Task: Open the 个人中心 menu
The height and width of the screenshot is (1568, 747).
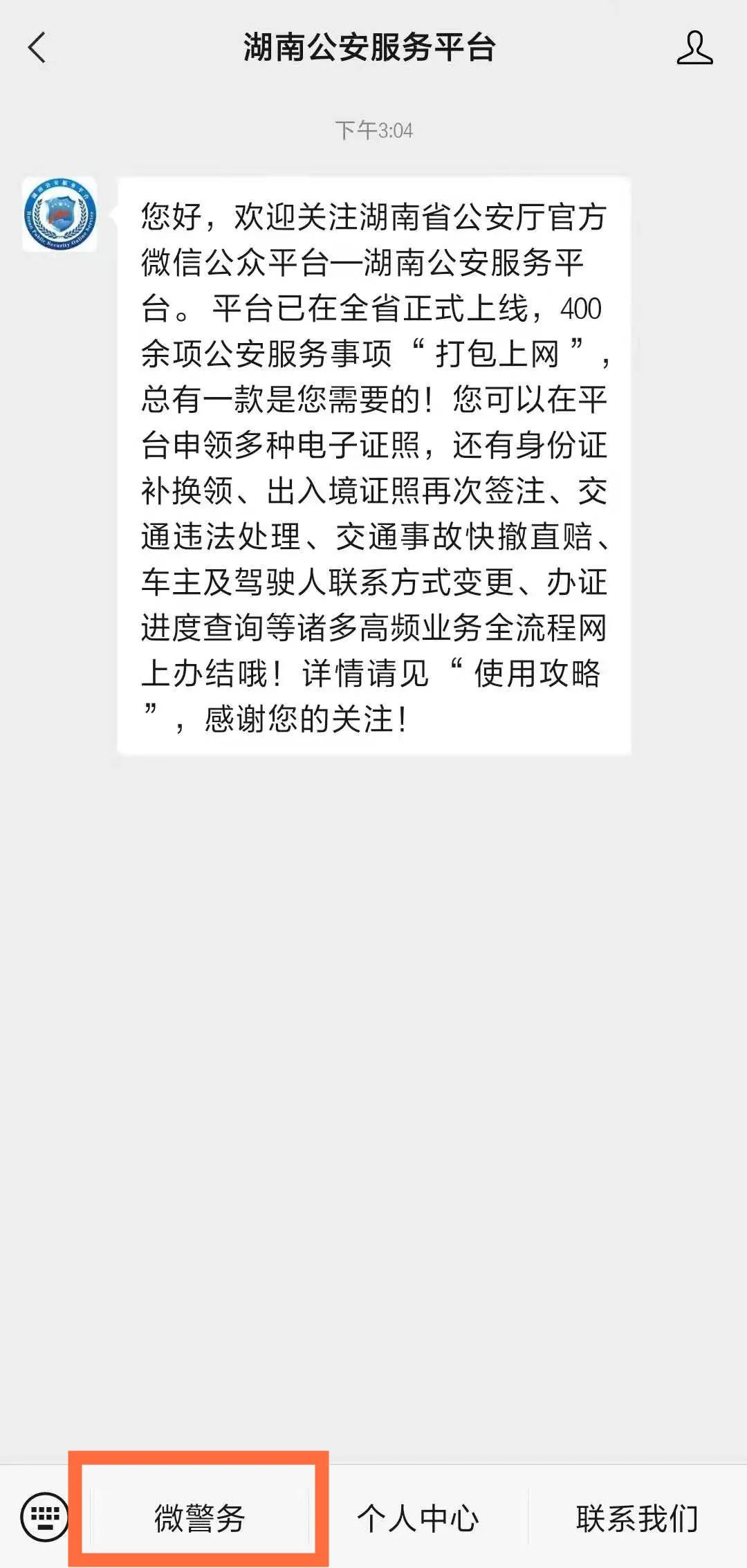Action: click(x=418, y=1518)
